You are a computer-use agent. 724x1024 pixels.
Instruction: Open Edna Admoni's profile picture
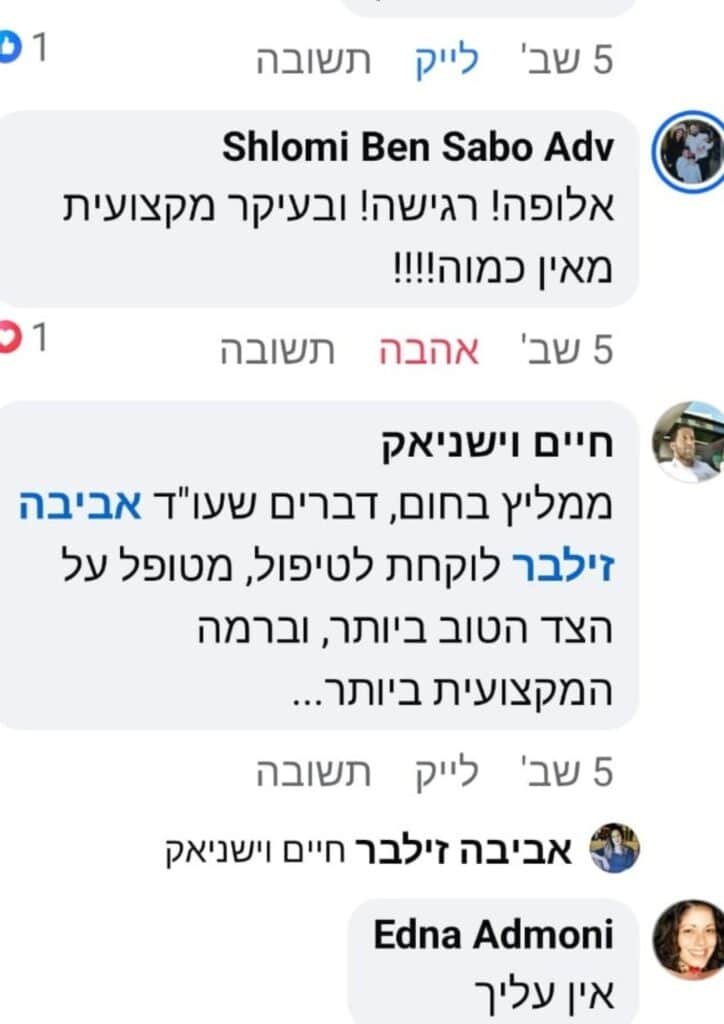[687, 937]
